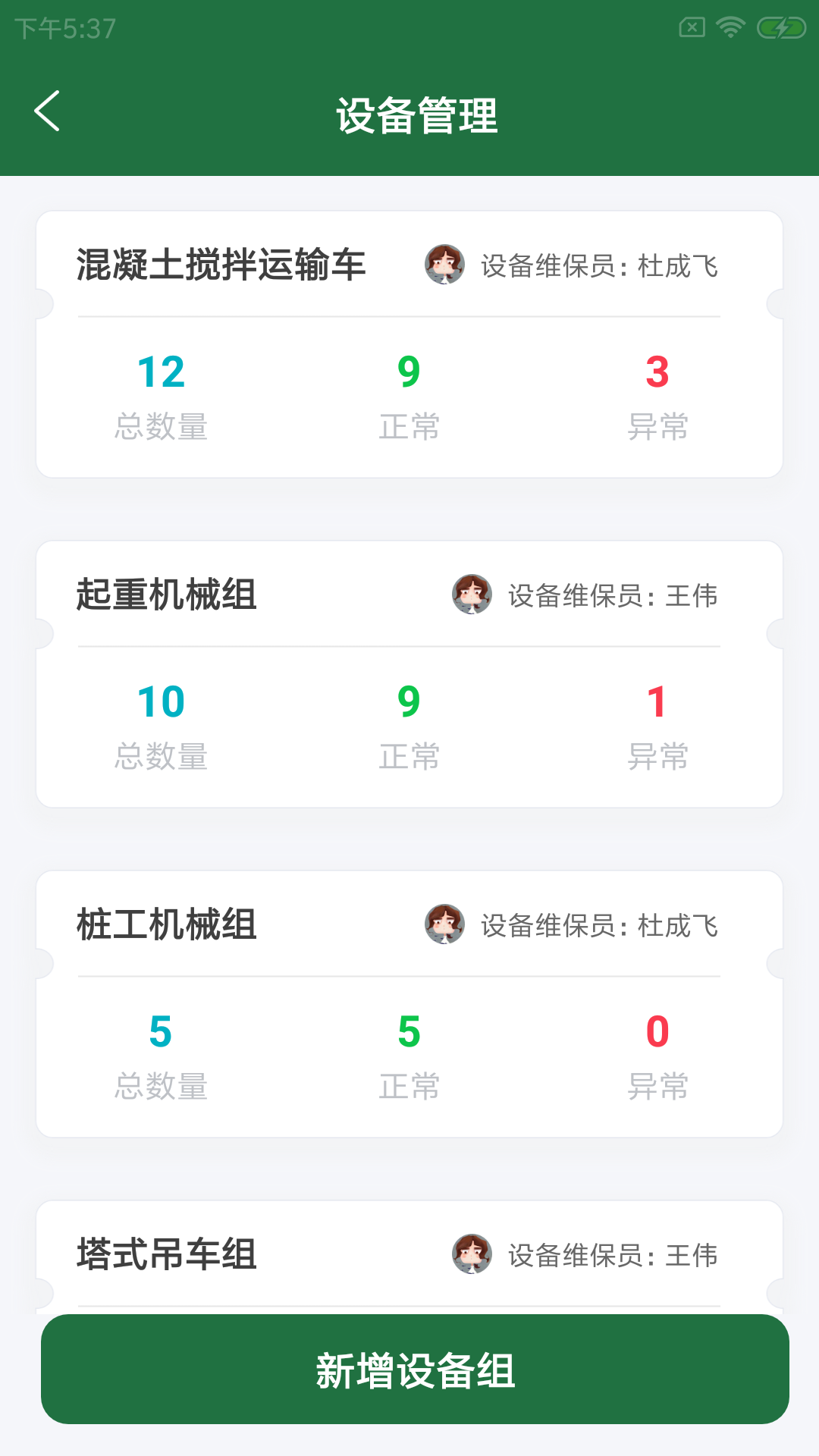Click the 异常 value 0 in 桩工机械组
819x1456 pixels.
click(658, 1031)
